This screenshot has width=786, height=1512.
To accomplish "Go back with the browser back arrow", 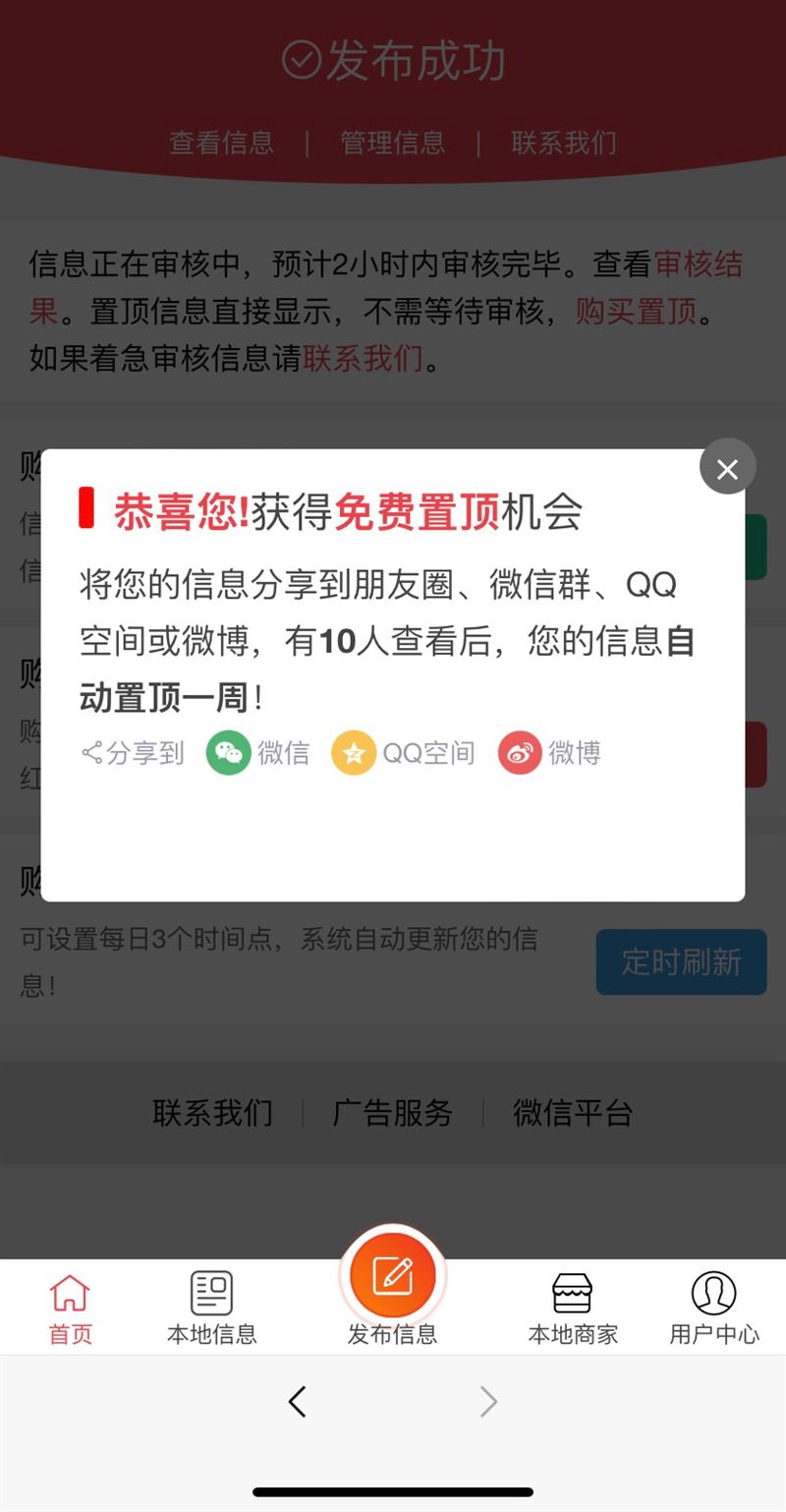I will click(x=297, y=1401).
